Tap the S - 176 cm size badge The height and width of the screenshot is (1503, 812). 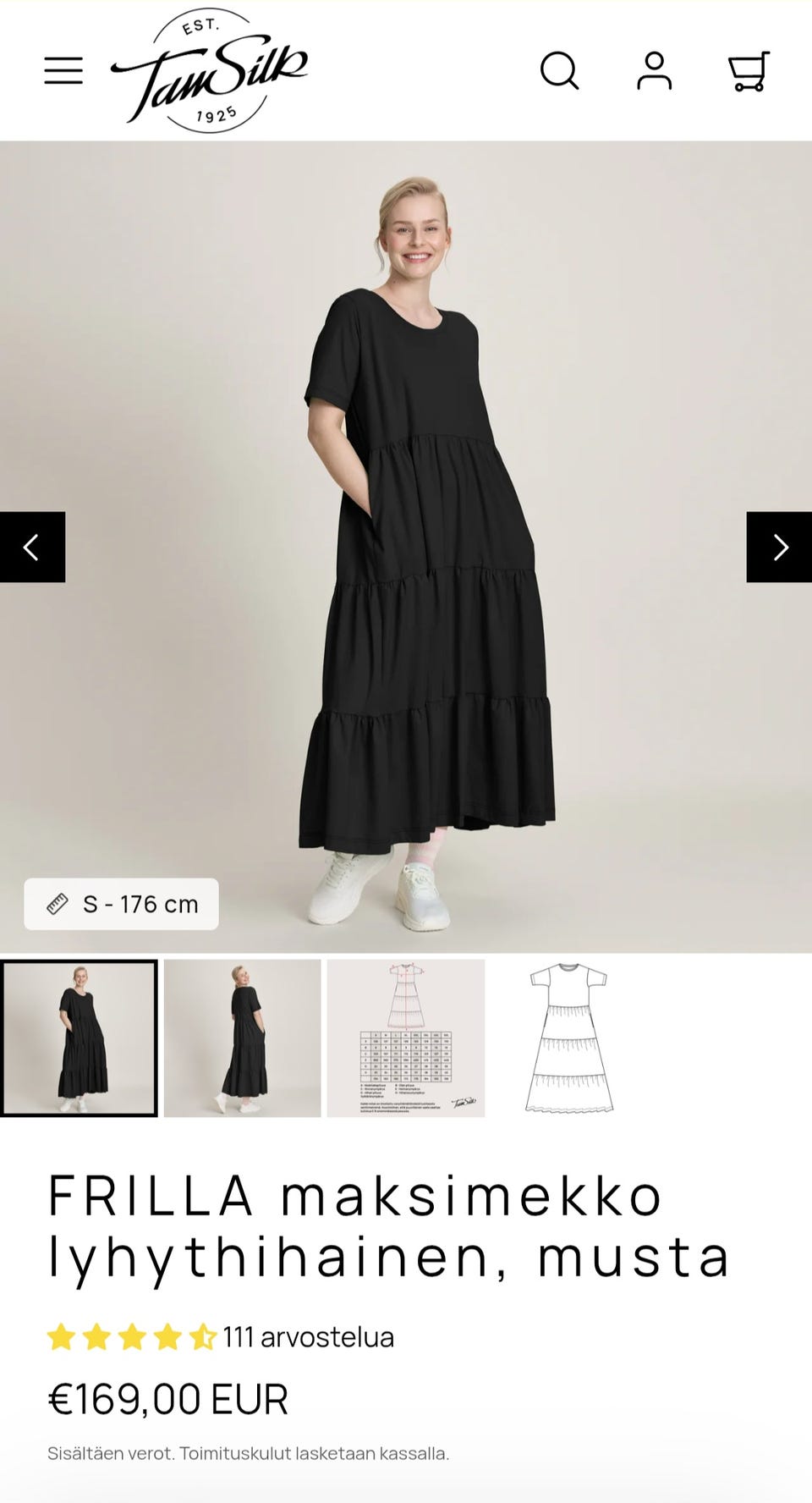(x=121, y=904)
